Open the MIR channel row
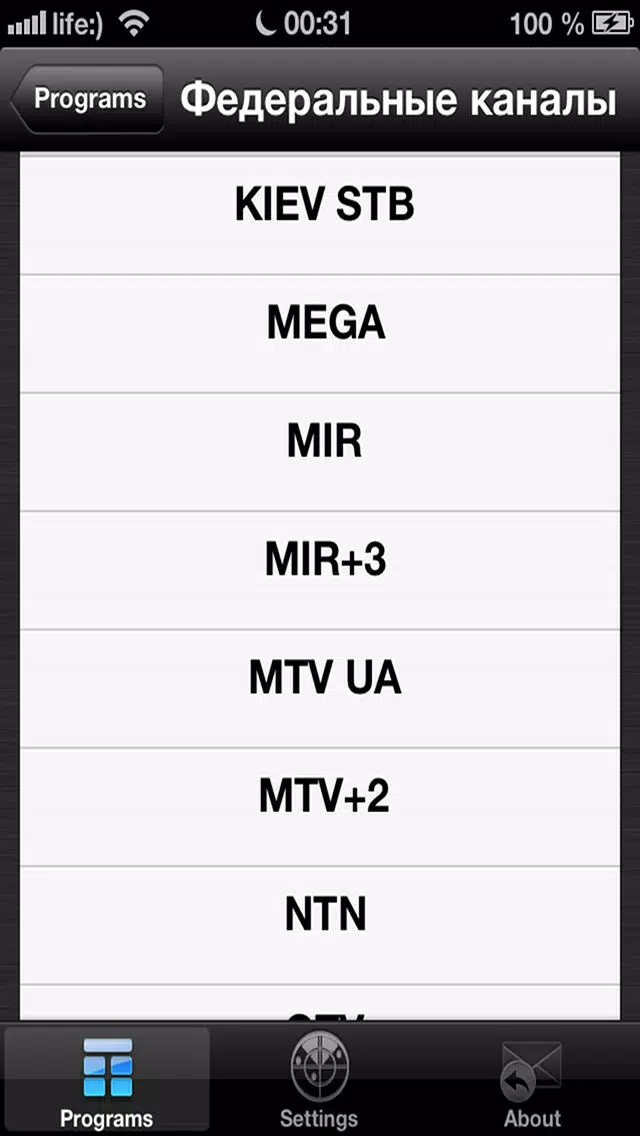The height and width of the screenshot is (1136, 640). (x=320, y=452)
